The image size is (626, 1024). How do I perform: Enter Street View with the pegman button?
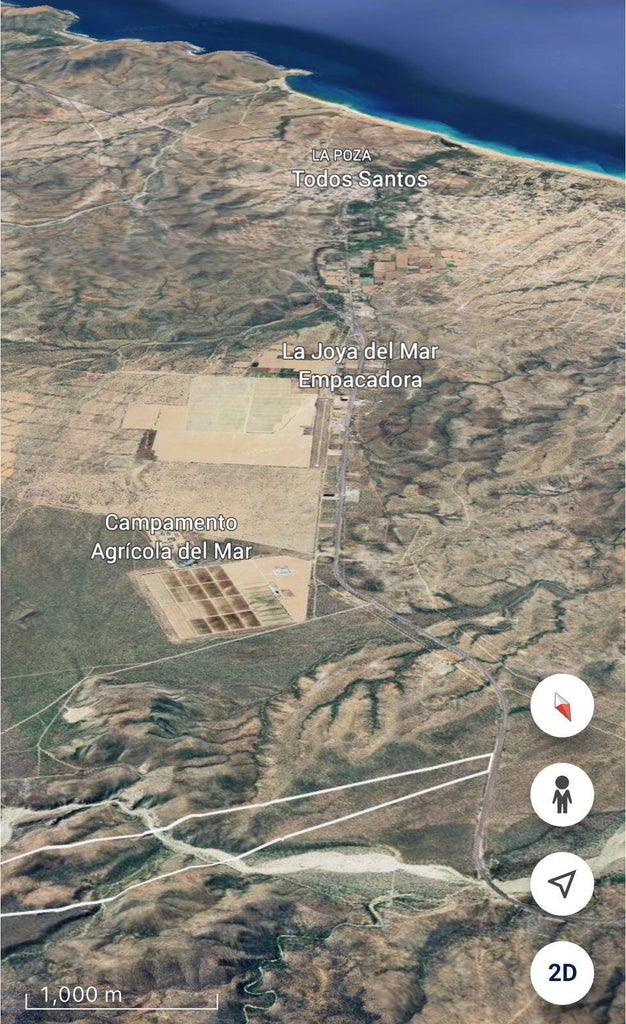(x=562, y=795)
